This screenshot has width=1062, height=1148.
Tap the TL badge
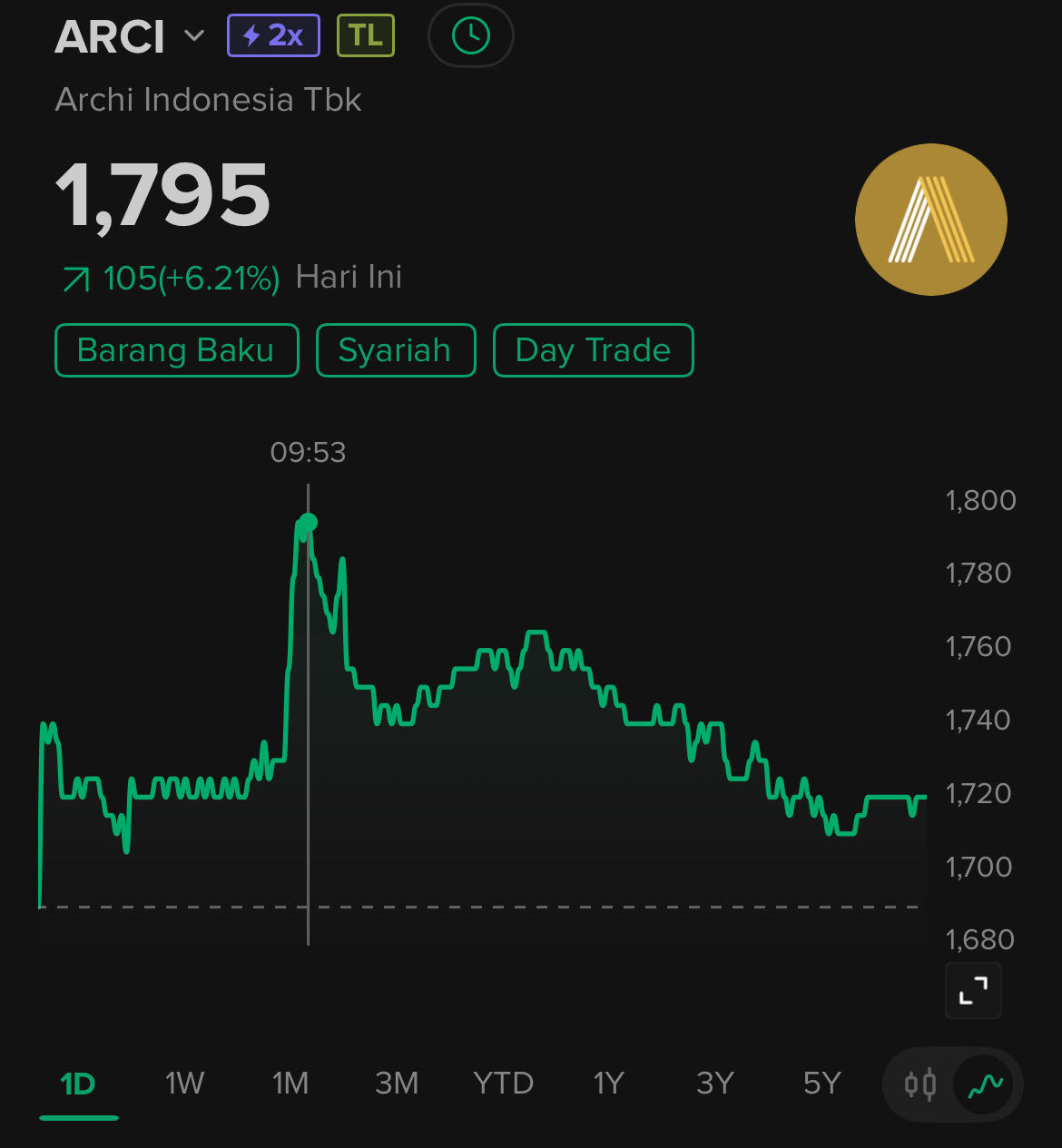tap(365, 36)
